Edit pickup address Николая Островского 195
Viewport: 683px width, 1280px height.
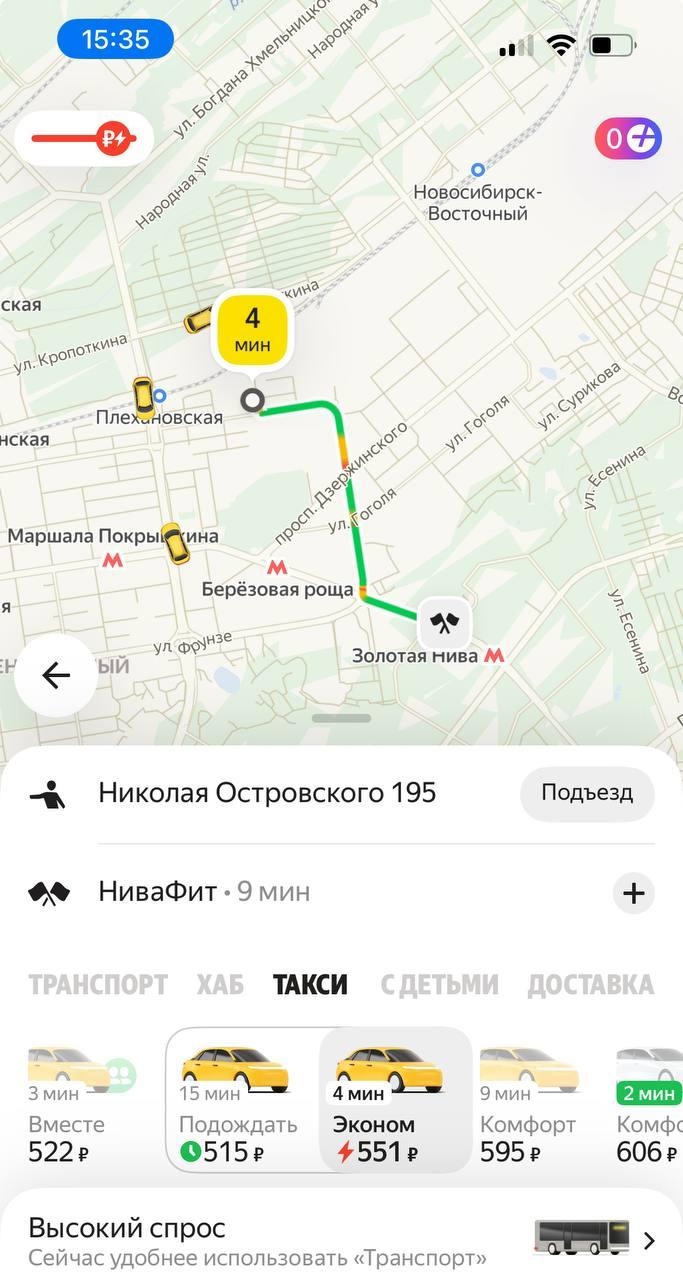(267, 793)
